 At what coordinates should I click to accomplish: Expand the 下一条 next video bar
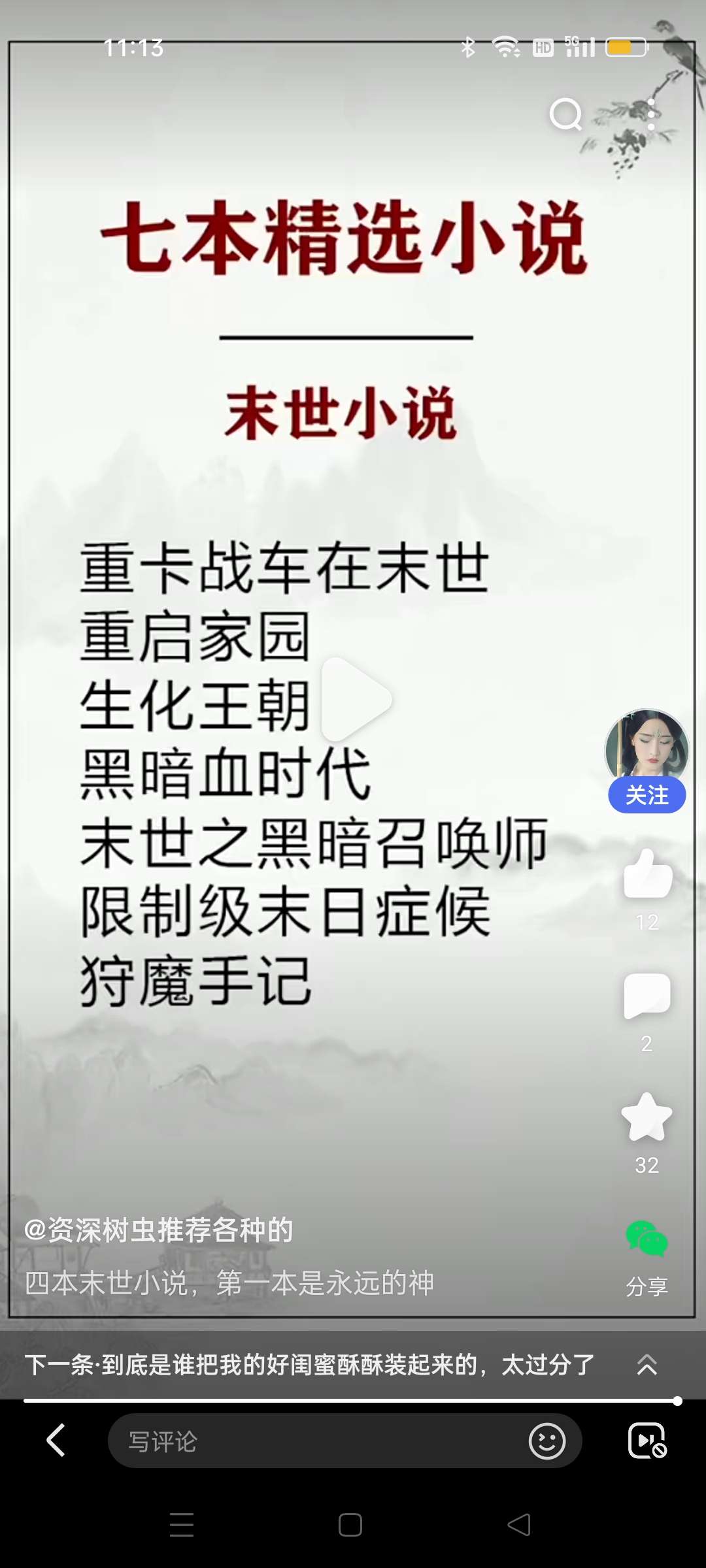(x=647, y=1365)
